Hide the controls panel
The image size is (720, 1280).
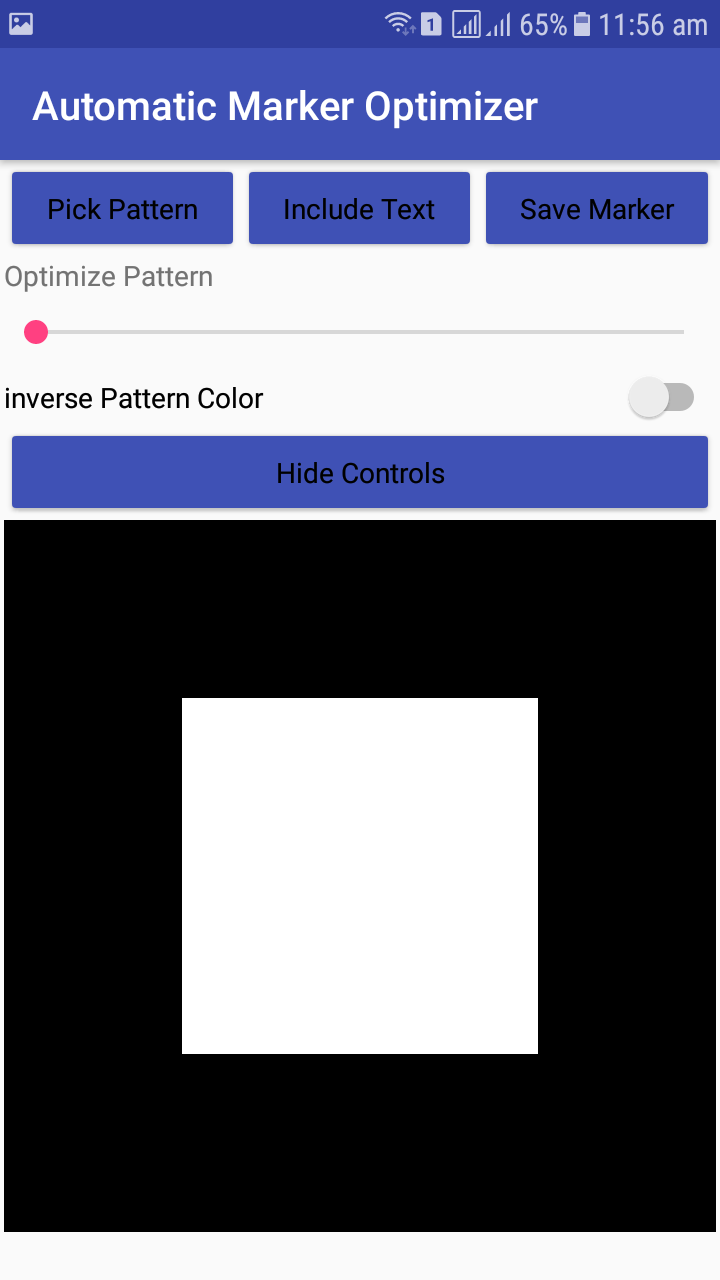pos(360,473)
